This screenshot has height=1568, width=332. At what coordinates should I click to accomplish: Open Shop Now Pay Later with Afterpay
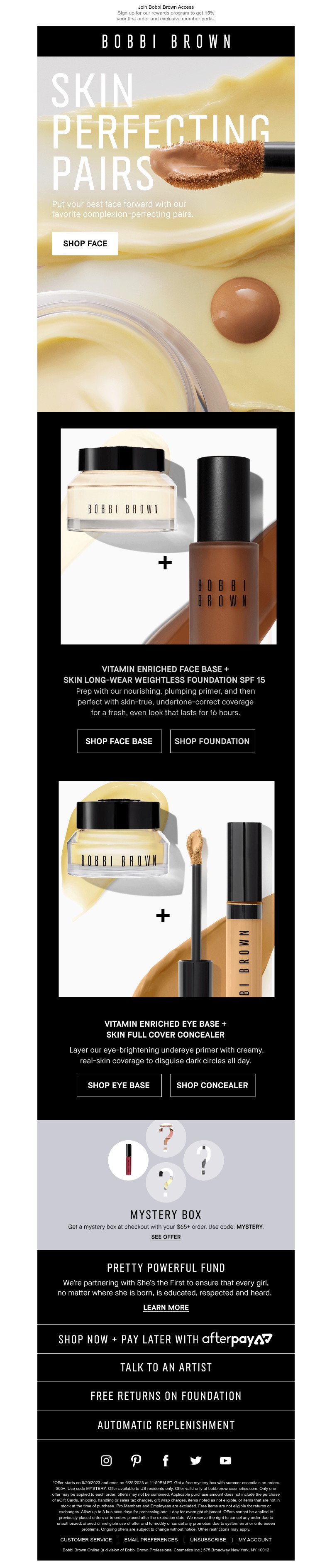tap(166, 1339)
